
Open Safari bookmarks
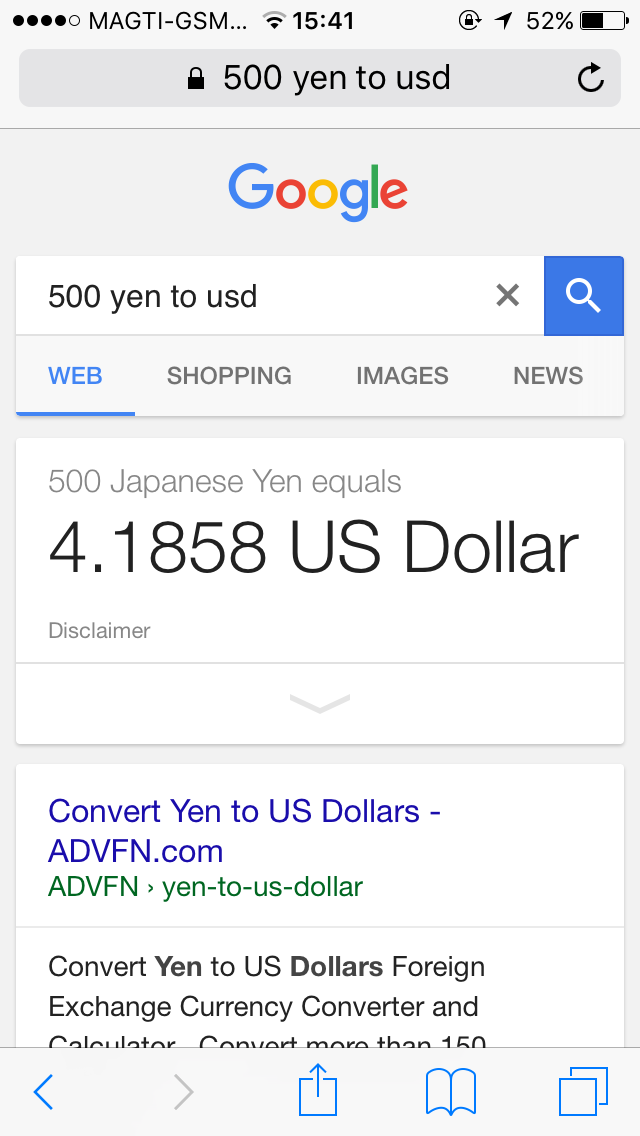coord(451,1091)
